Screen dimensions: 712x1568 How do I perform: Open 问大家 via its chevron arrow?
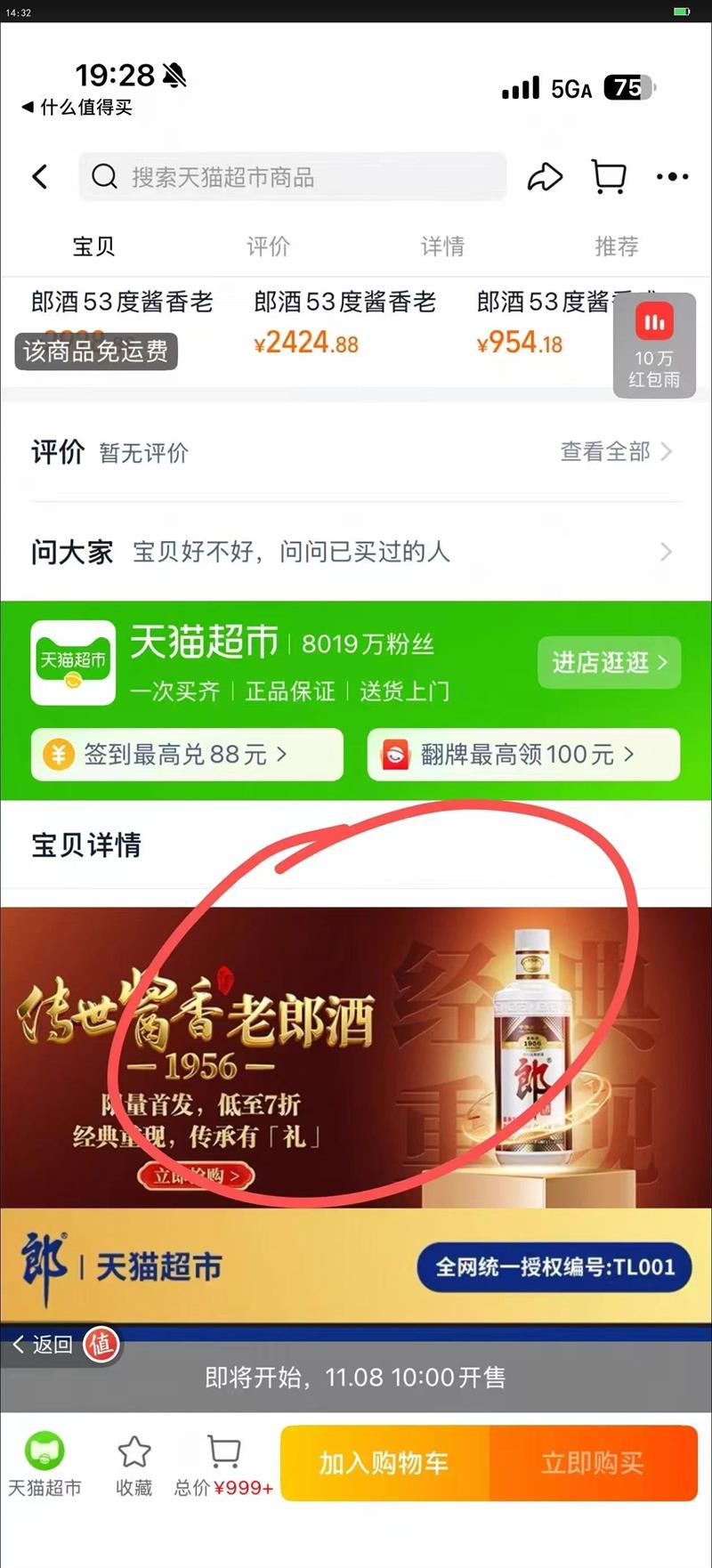(x=667, y=553)
